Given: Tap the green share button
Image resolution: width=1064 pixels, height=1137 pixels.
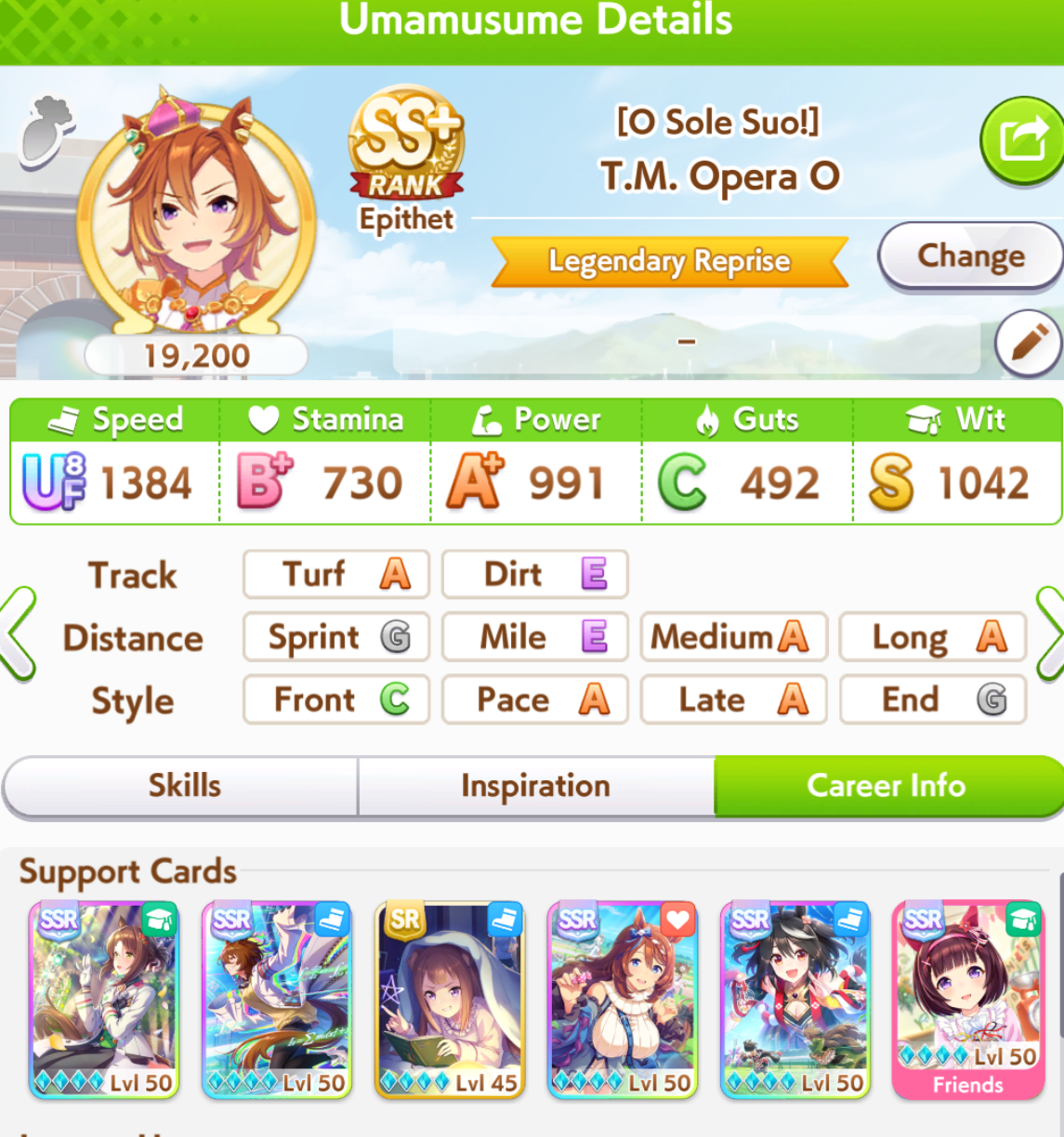Looking at the screenshot, I should pyautogui.click(x=1022, y=141).
